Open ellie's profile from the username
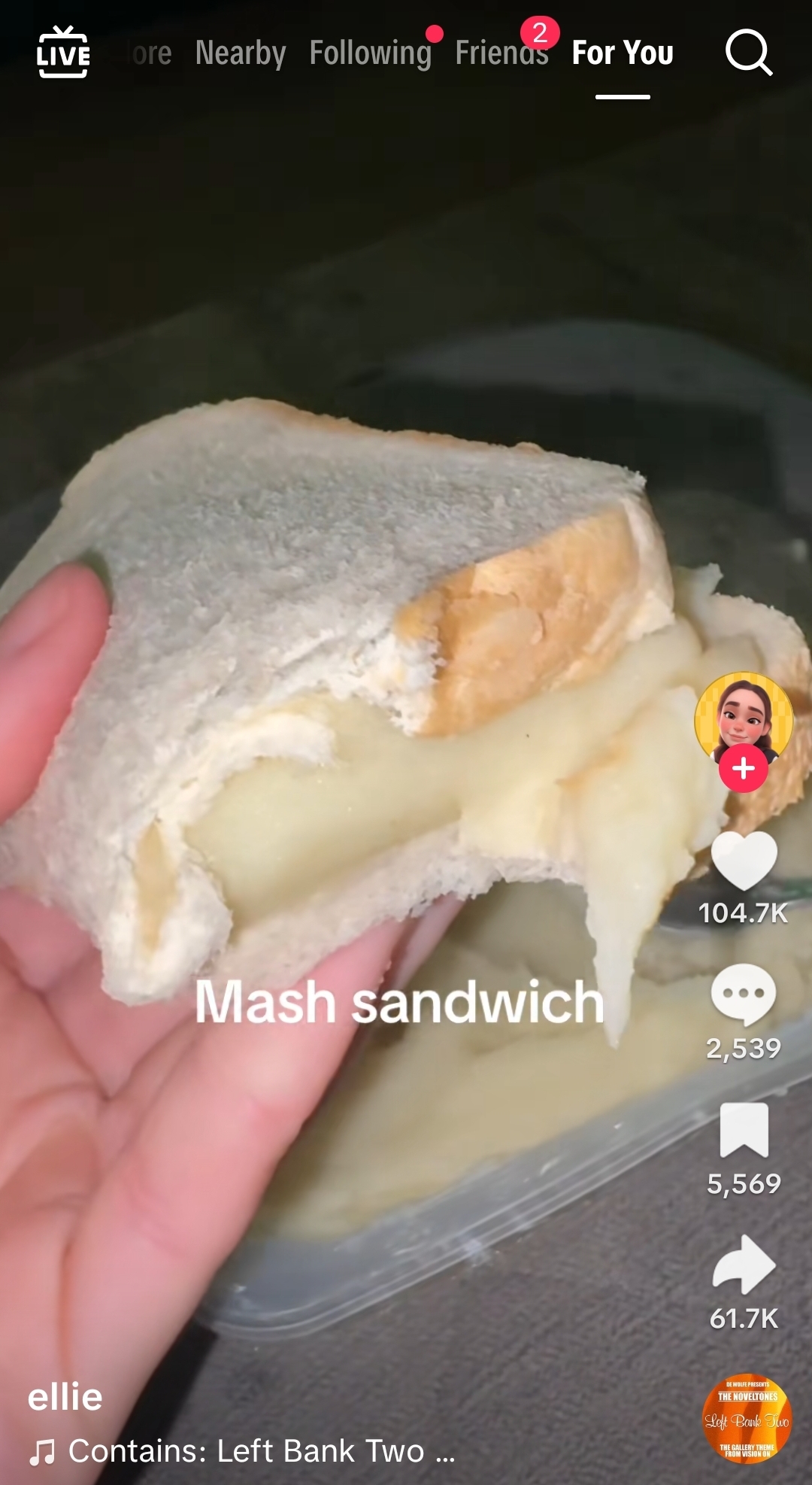The image size is (812, 1485). (x=65, y=1398)
